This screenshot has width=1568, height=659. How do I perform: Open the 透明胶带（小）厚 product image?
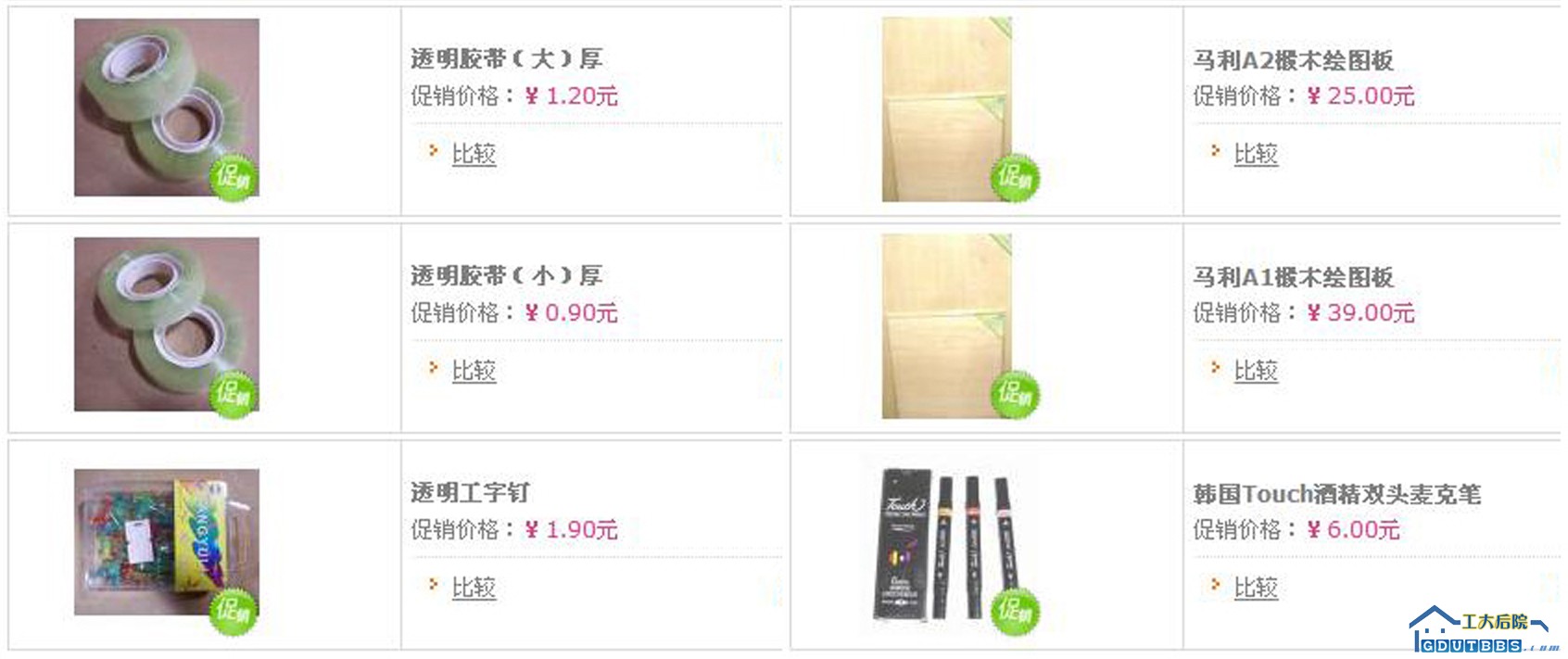[167, 324]
